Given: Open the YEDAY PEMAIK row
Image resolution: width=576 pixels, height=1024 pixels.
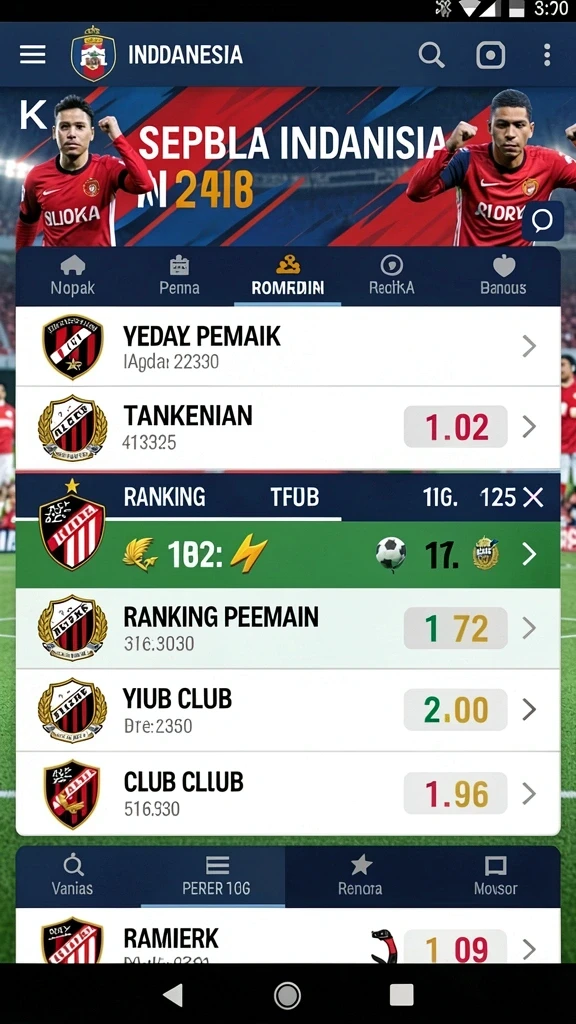Looking at the screenshot, I should (288, 346).
